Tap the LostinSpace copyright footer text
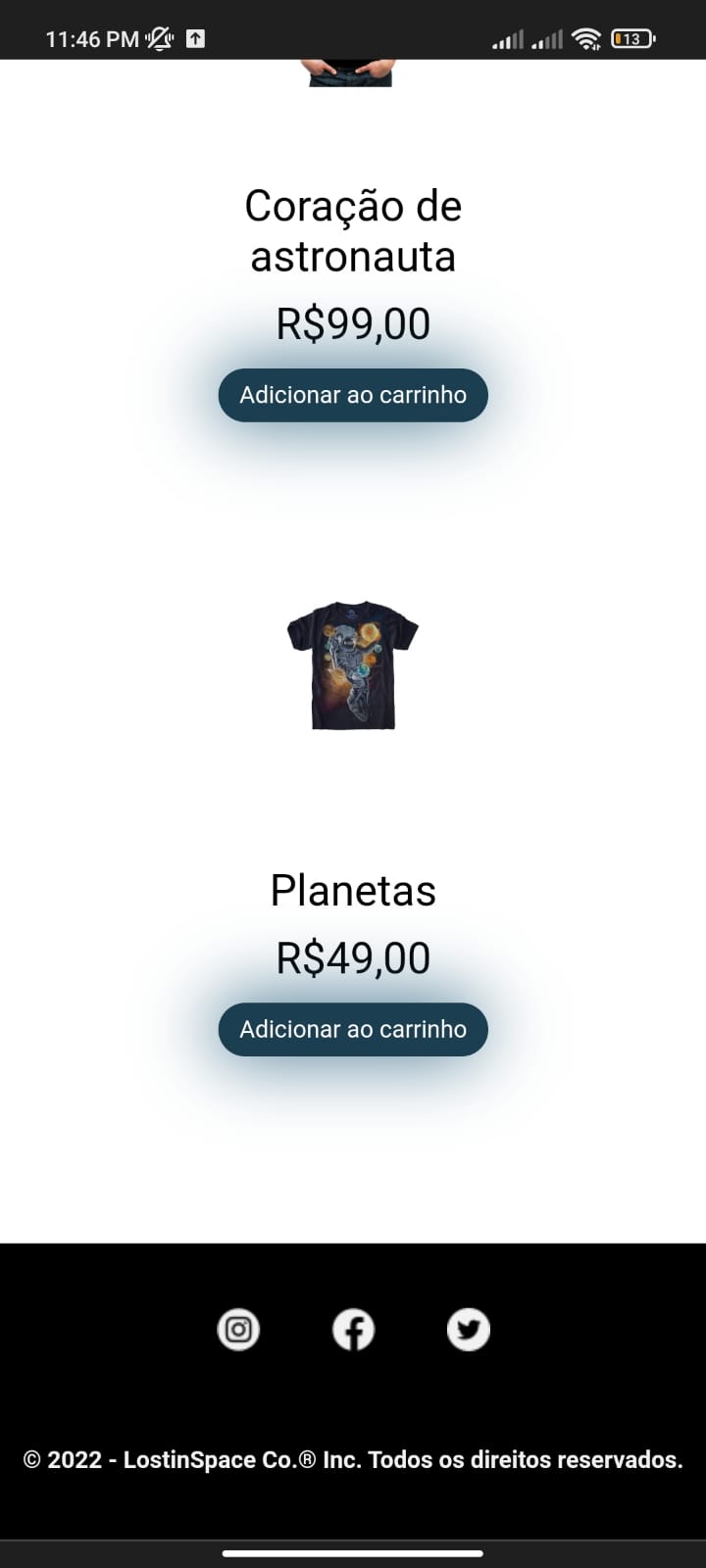Screen dimensions: 706x1568 click(353, 1459)
